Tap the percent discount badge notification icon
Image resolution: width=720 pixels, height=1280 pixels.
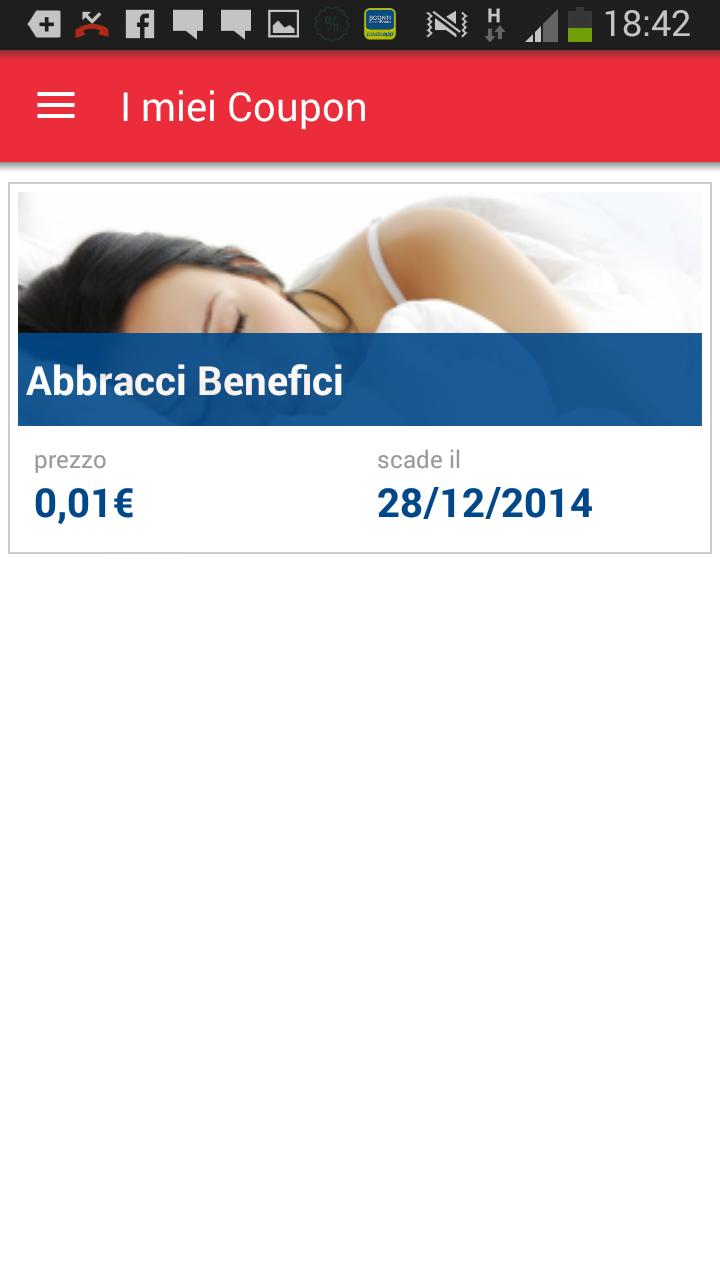click(328, 22)
